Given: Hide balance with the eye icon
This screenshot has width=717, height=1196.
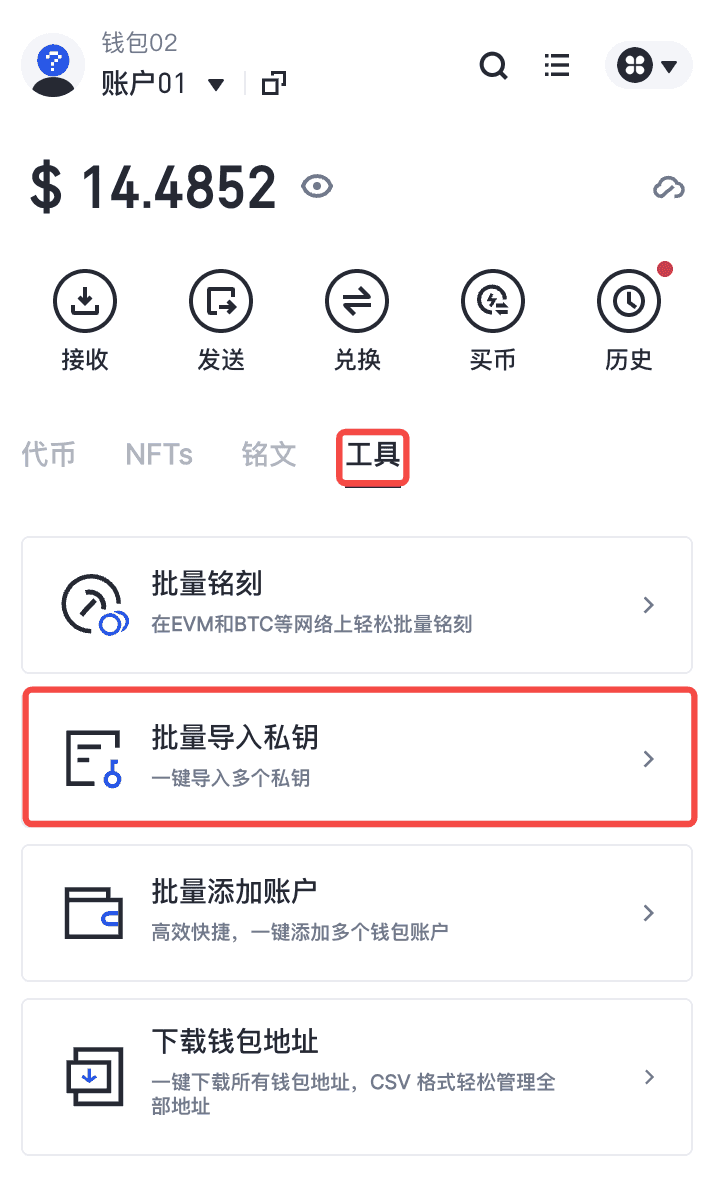Looking at the screenshot, I should click(317, 186).
